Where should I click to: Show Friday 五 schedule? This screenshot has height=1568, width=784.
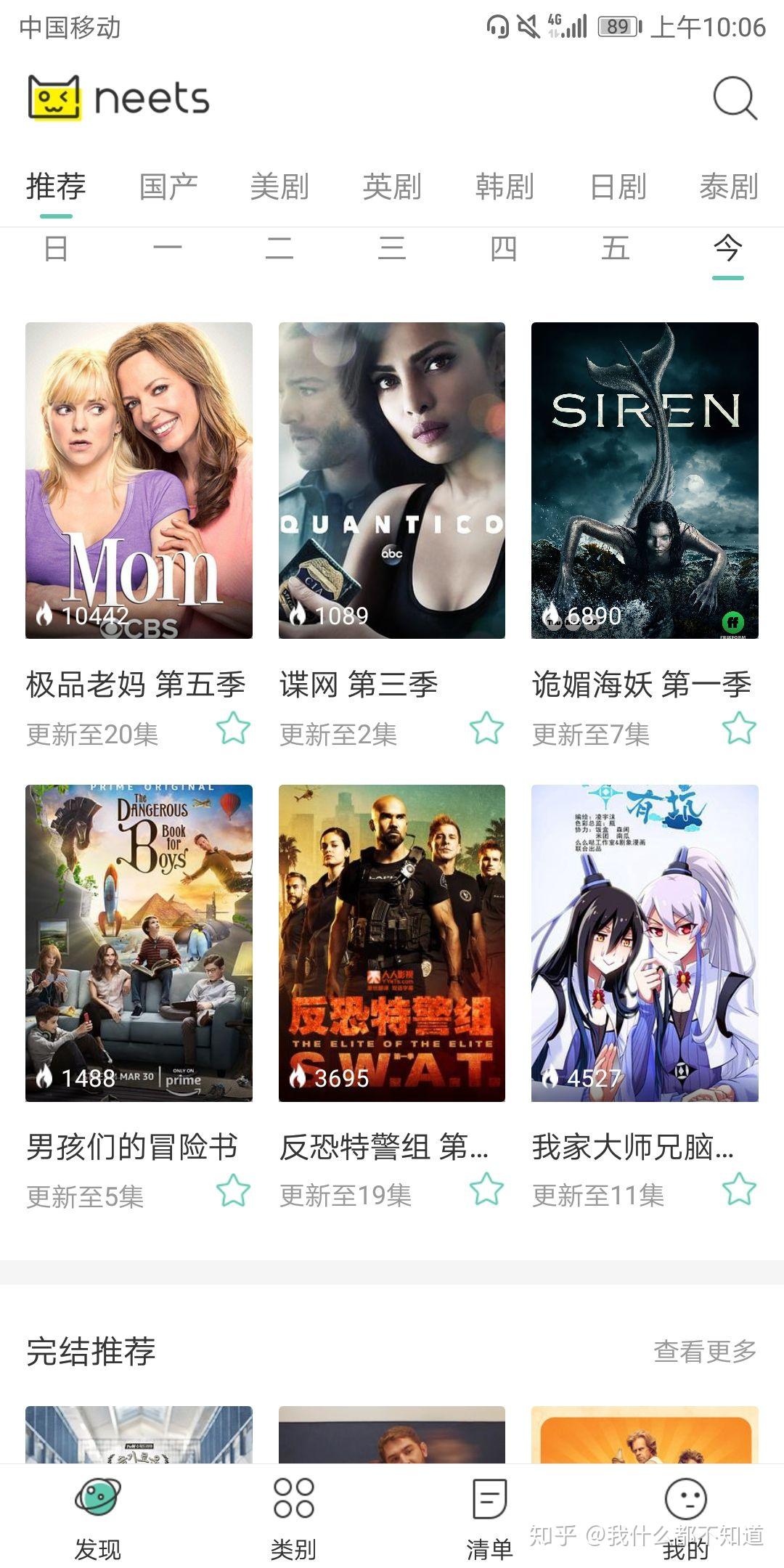pyautogui.click(x=616, y=249)
